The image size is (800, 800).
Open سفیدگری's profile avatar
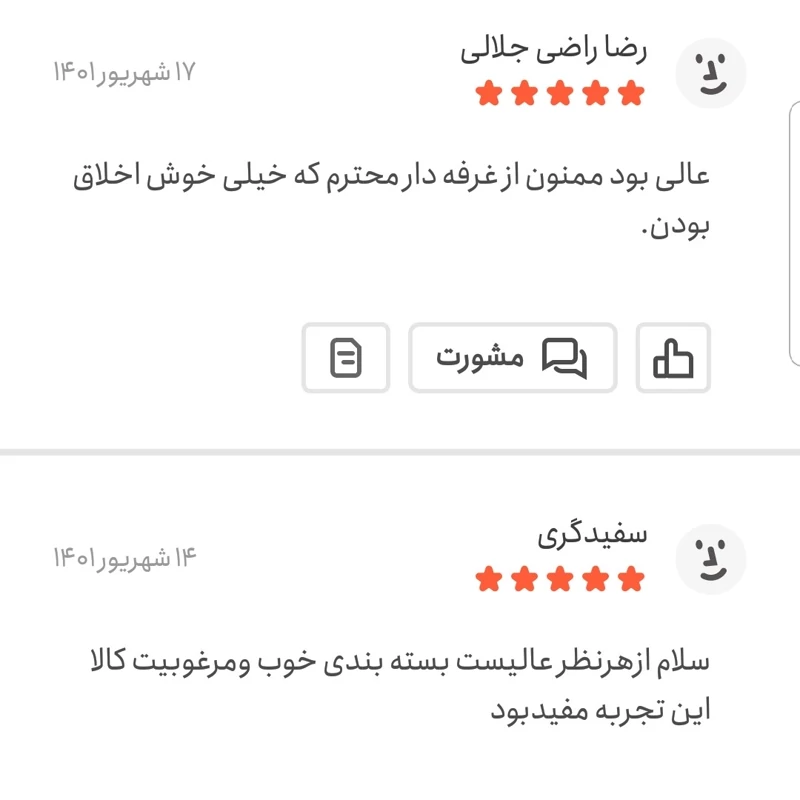pyautogui.click(x=711, y=559)
